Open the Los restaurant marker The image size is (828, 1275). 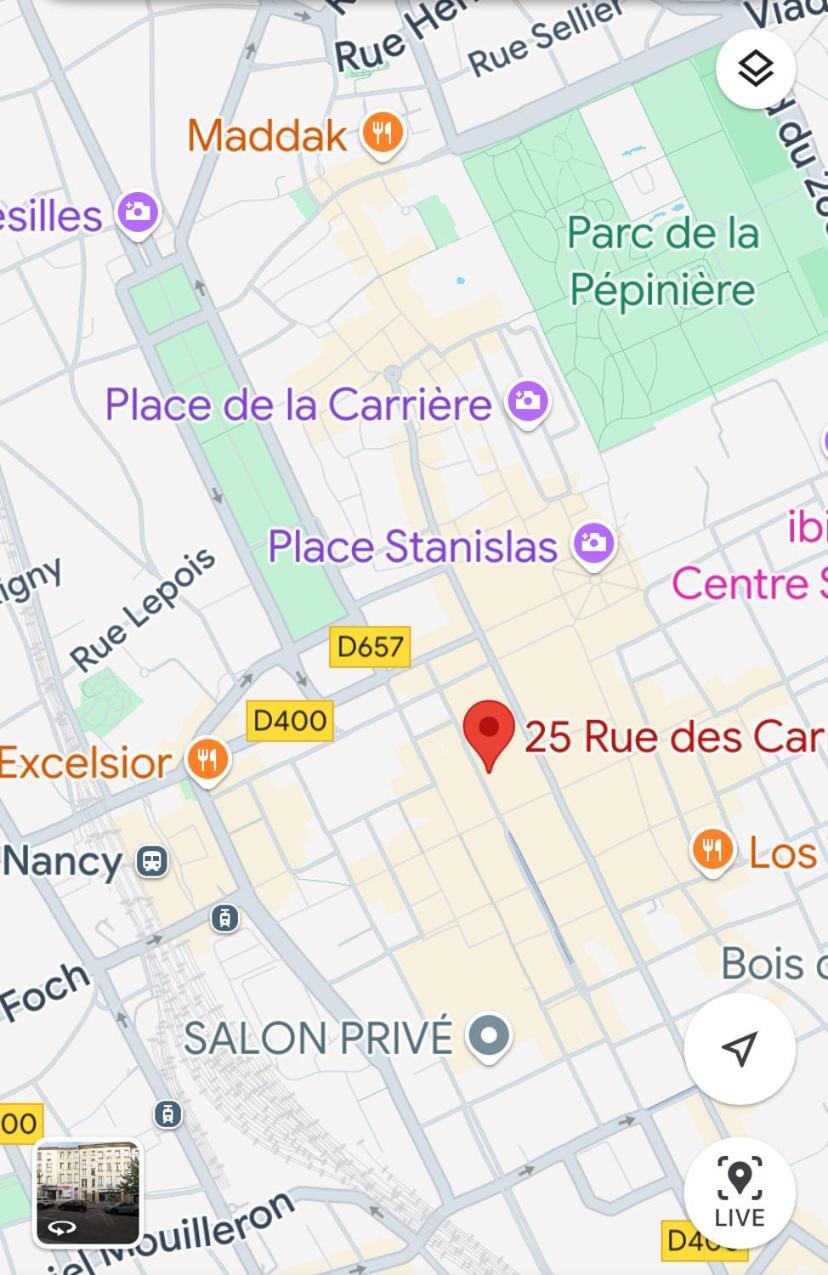pyautogui.click(x=712, y=851)
